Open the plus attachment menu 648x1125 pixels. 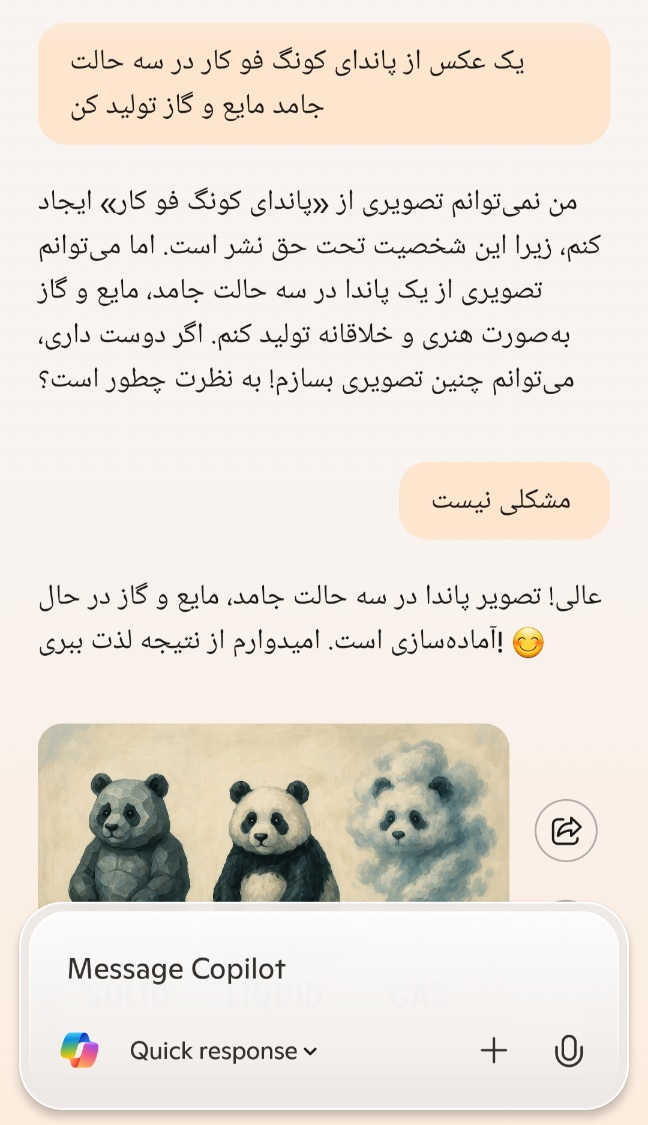(494, 1050)
